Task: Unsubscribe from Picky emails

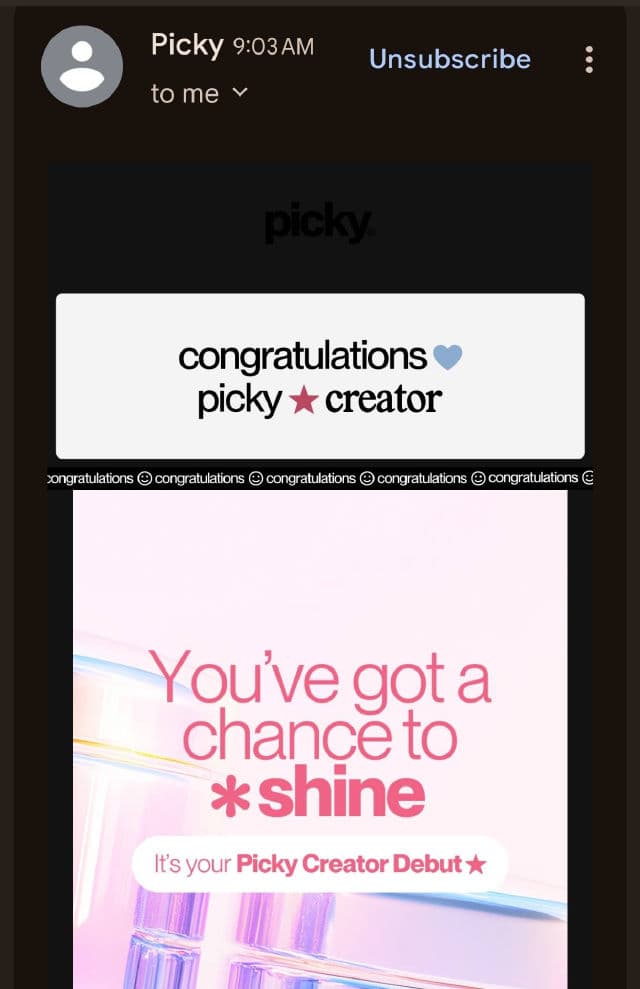Action: (450, 59)
